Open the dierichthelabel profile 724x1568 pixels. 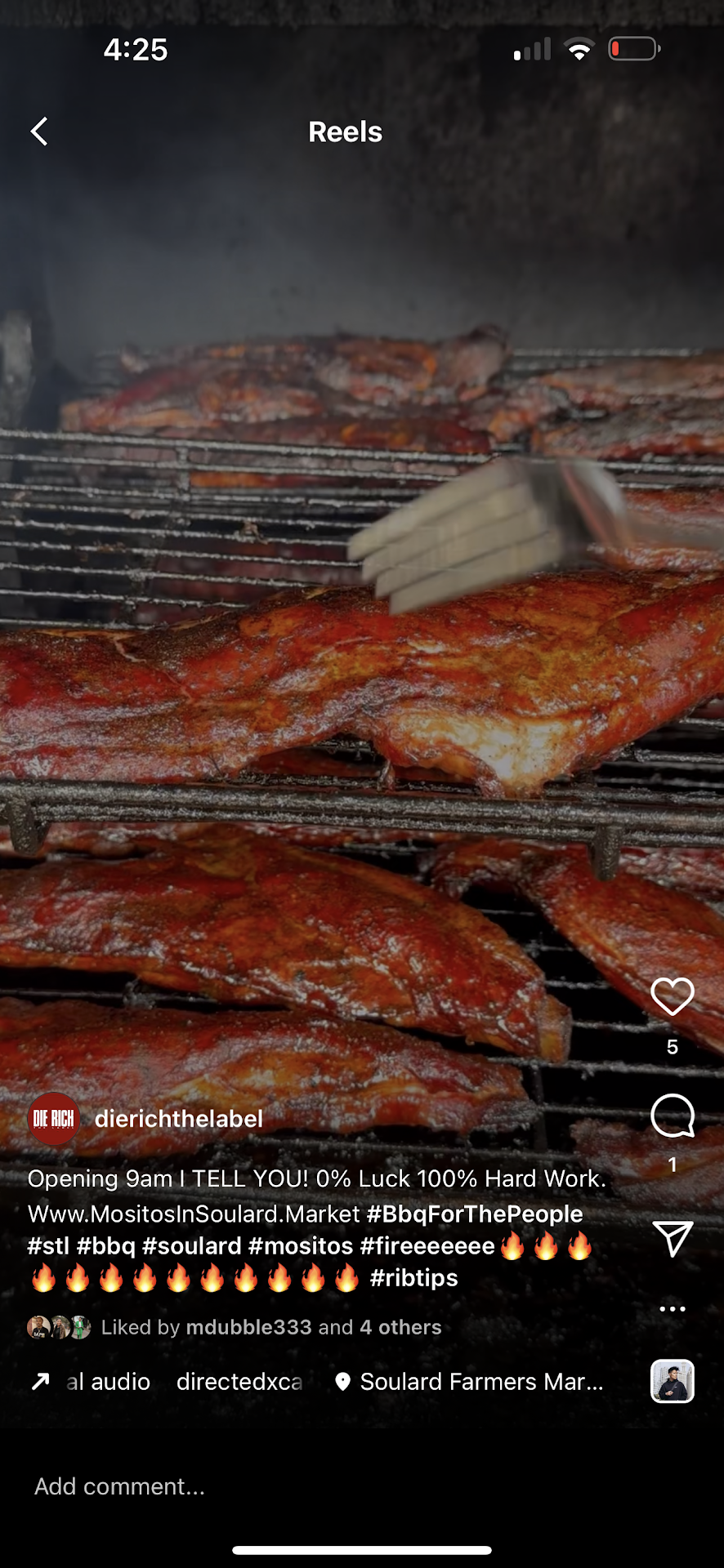click(x=179, y=1119)
